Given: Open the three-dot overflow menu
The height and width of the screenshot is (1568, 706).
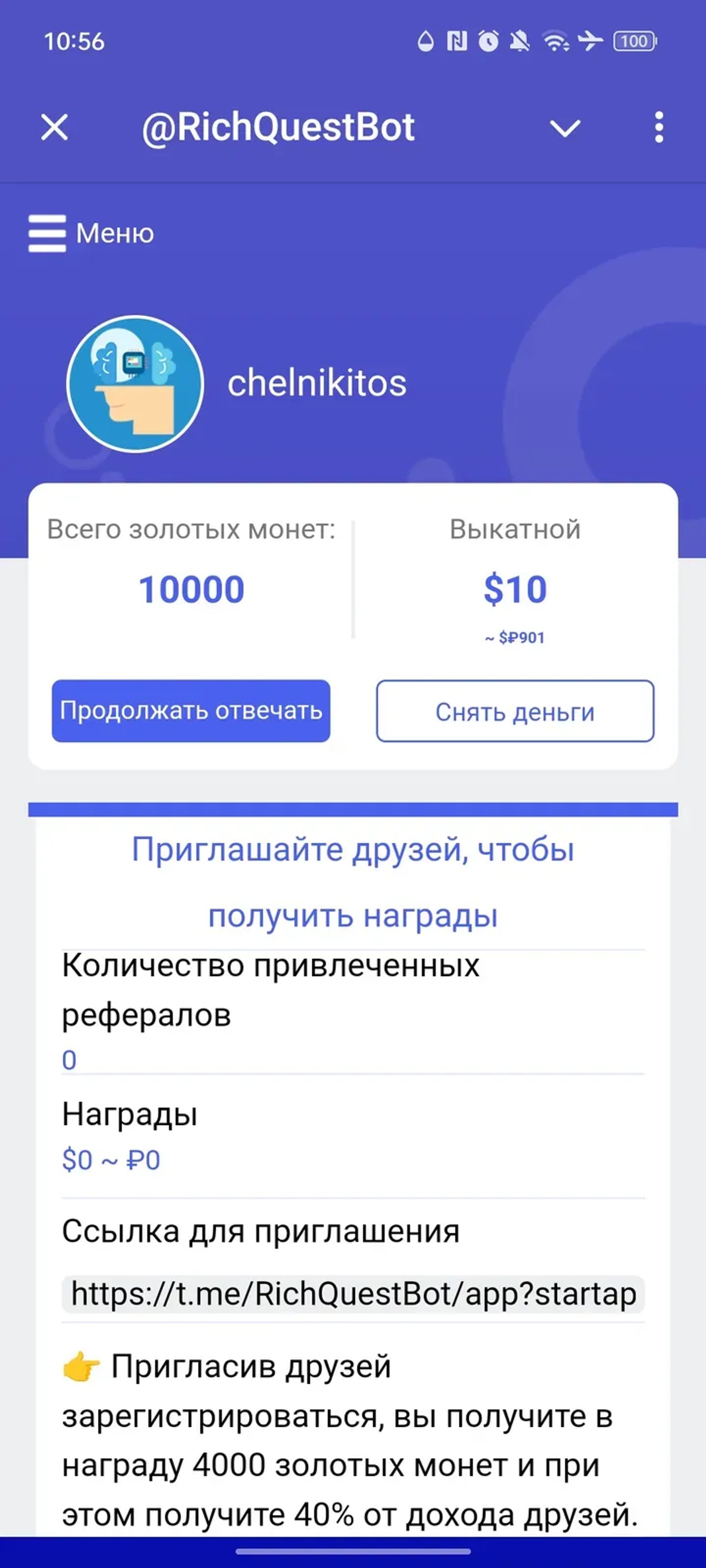Looking at the screenshot, I should [x=660, y=127].
